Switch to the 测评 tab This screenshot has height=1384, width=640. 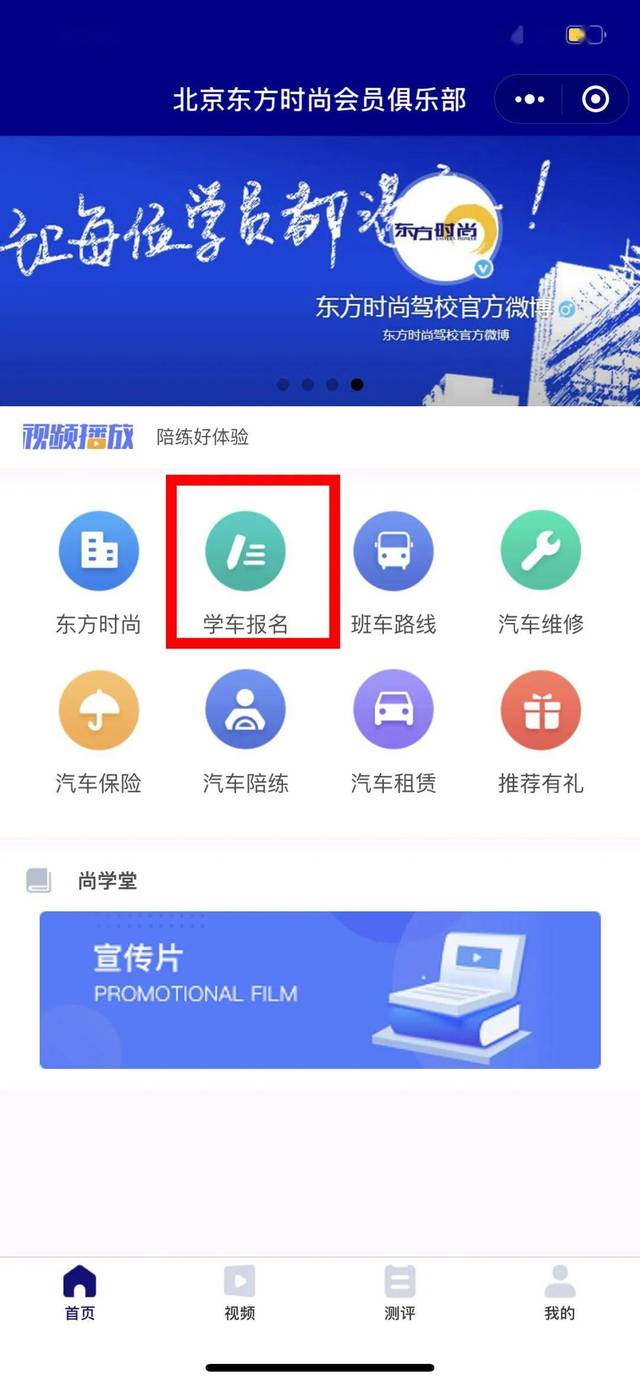(400, 1293)
